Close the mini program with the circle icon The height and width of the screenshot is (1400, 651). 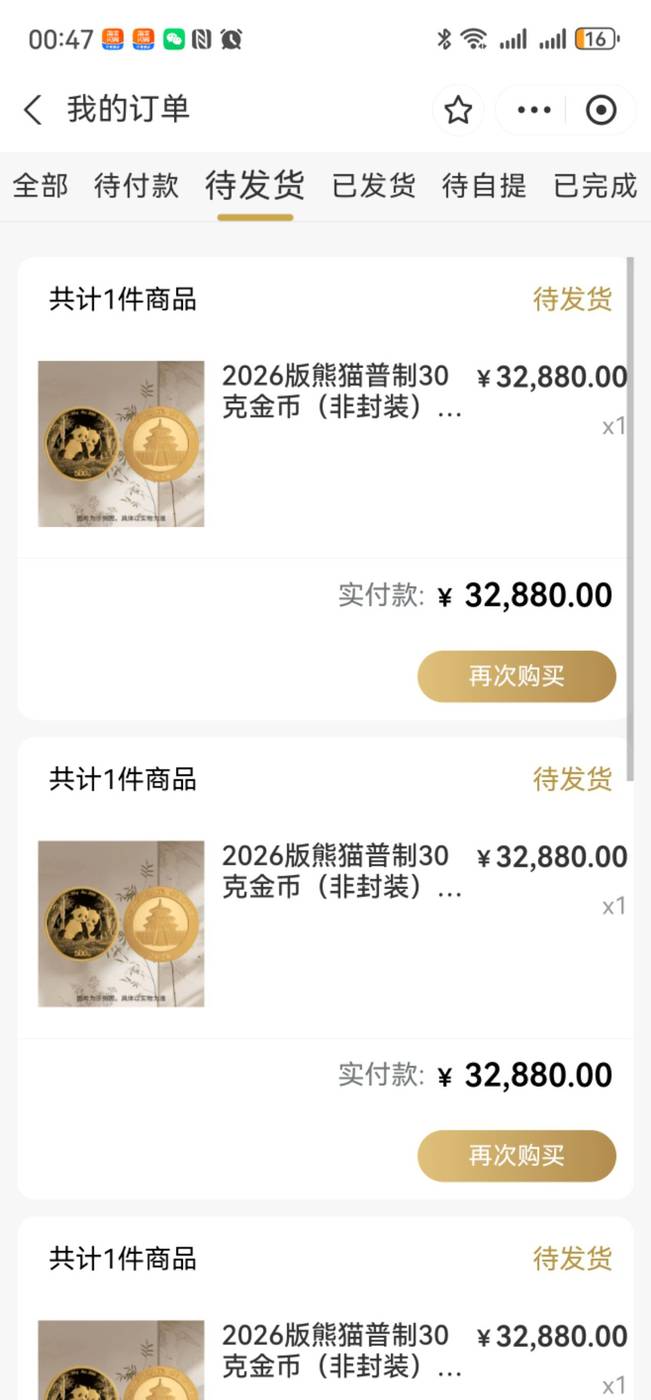point(601,110)
